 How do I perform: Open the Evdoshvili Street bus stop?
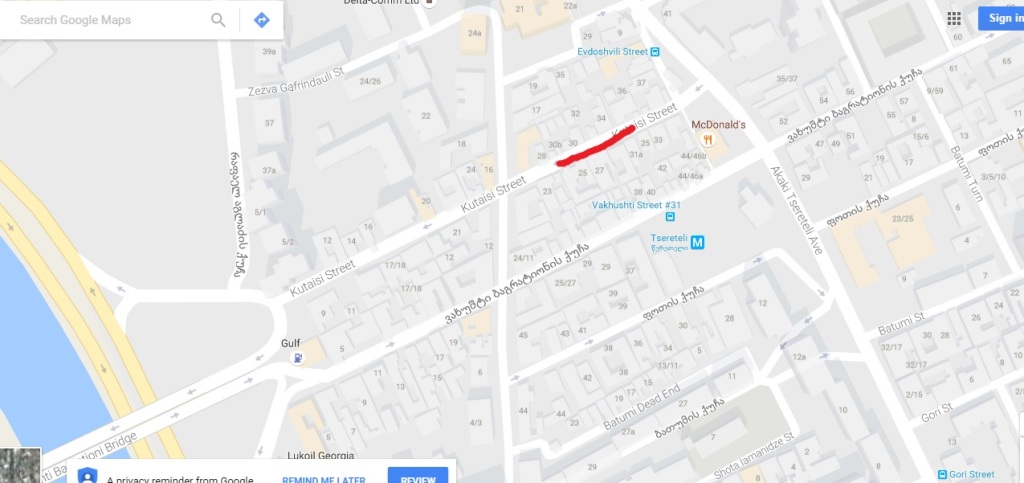(x=655, y=52)
